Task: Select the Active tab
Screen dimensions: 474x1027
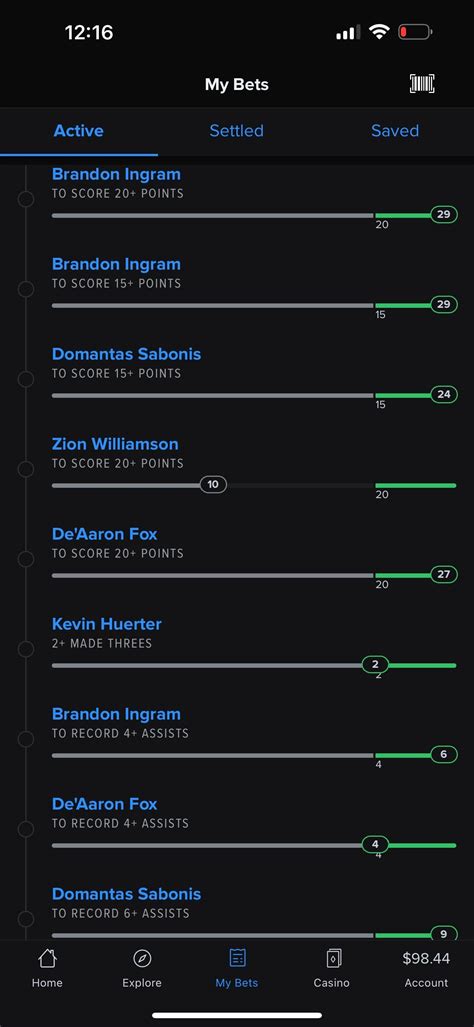Action: (79, 130)
